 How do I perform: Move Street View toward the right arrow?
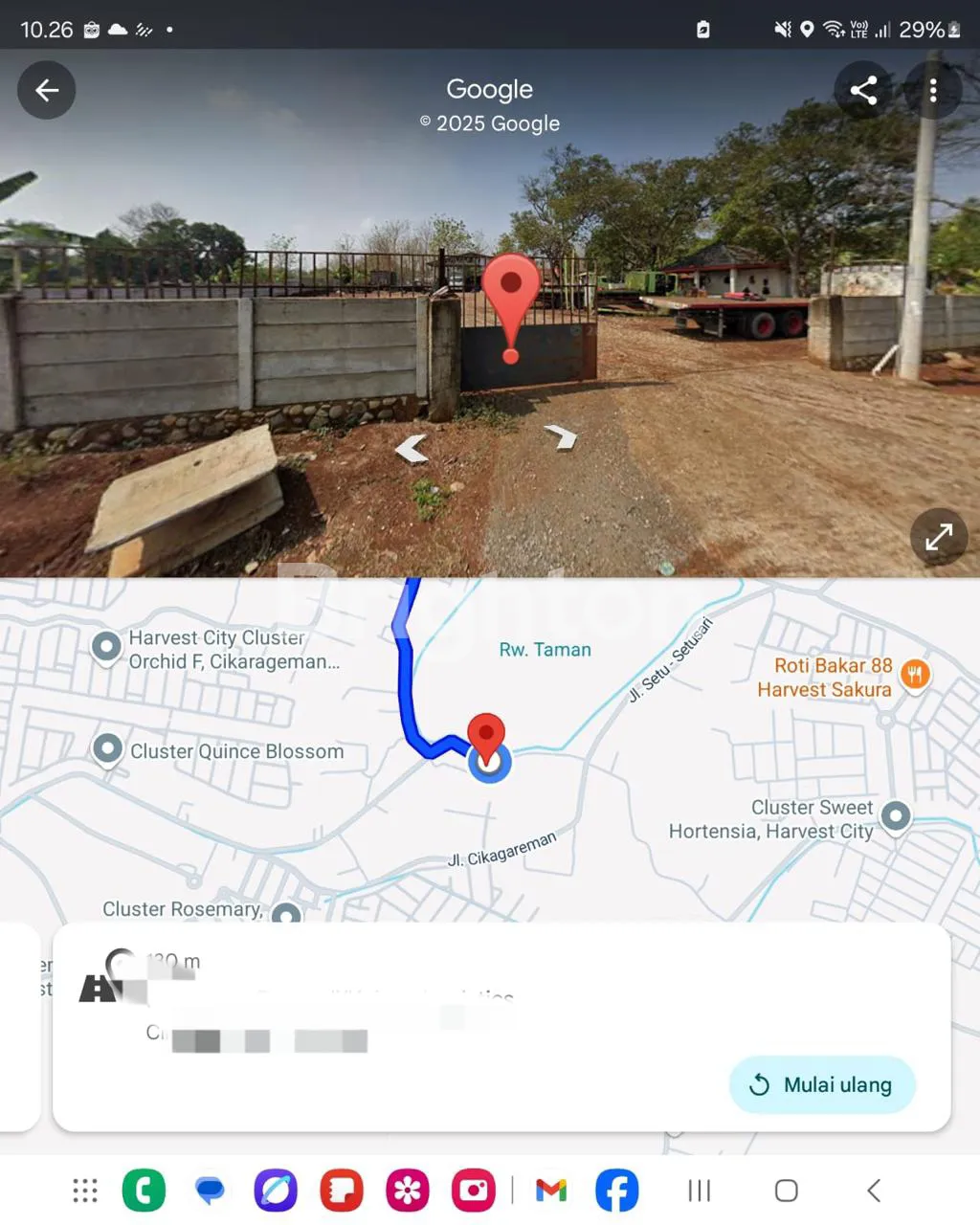click(x=561, y=437)
